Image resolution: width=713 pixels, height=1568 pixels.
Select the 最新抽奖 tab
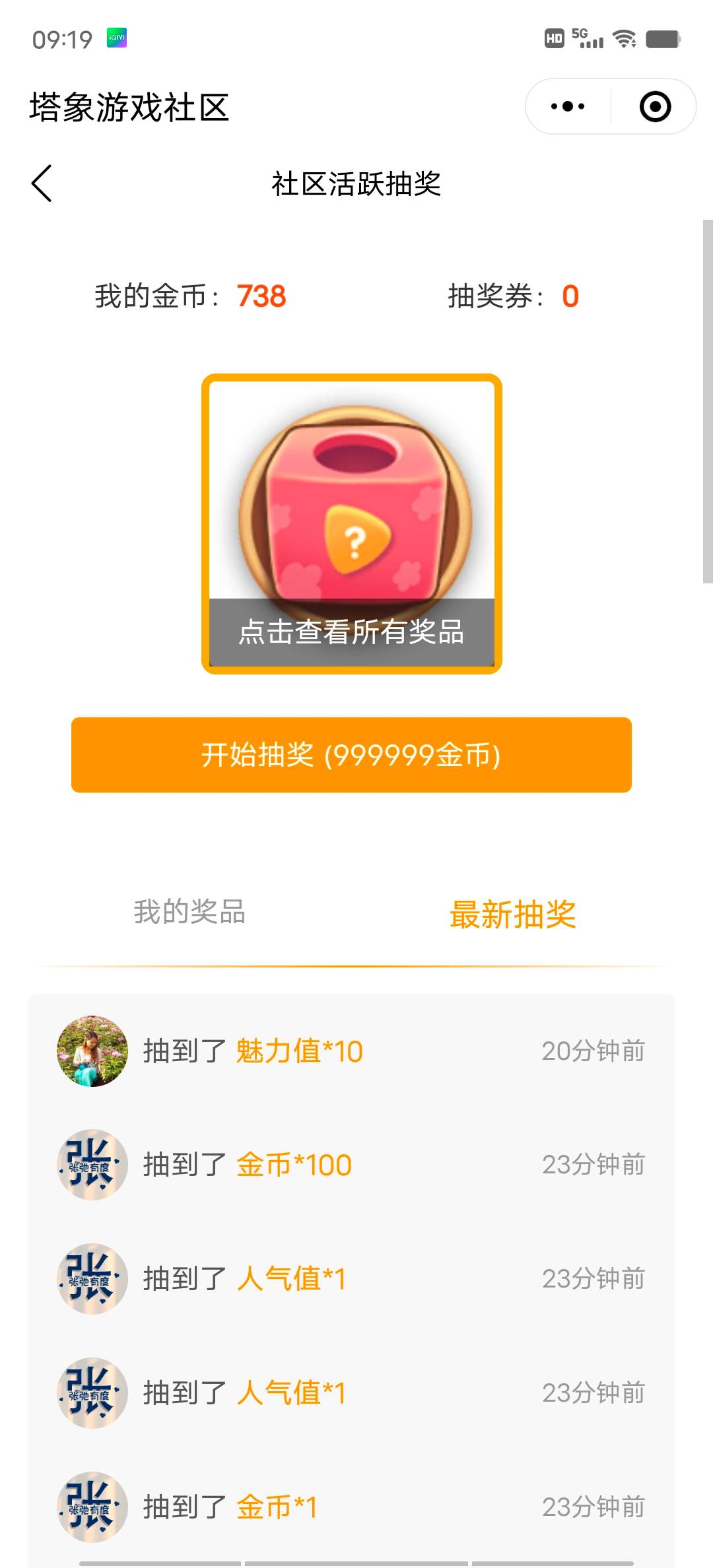click(x=512, y=915)
